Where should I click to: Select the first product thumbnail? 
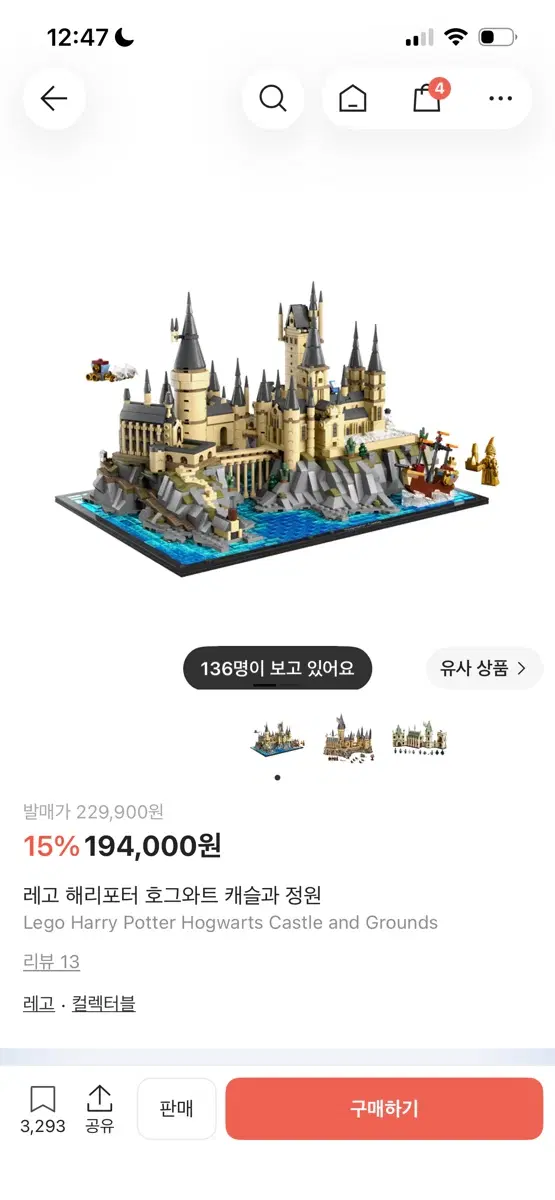(x=277, y=737)
